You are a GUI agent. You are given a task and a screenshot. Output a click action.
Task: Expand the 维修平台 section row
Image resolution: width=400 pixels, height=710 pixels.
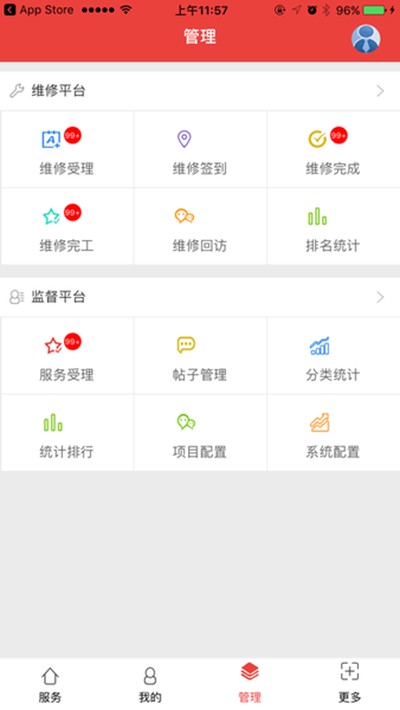click(x=200, y=91)
